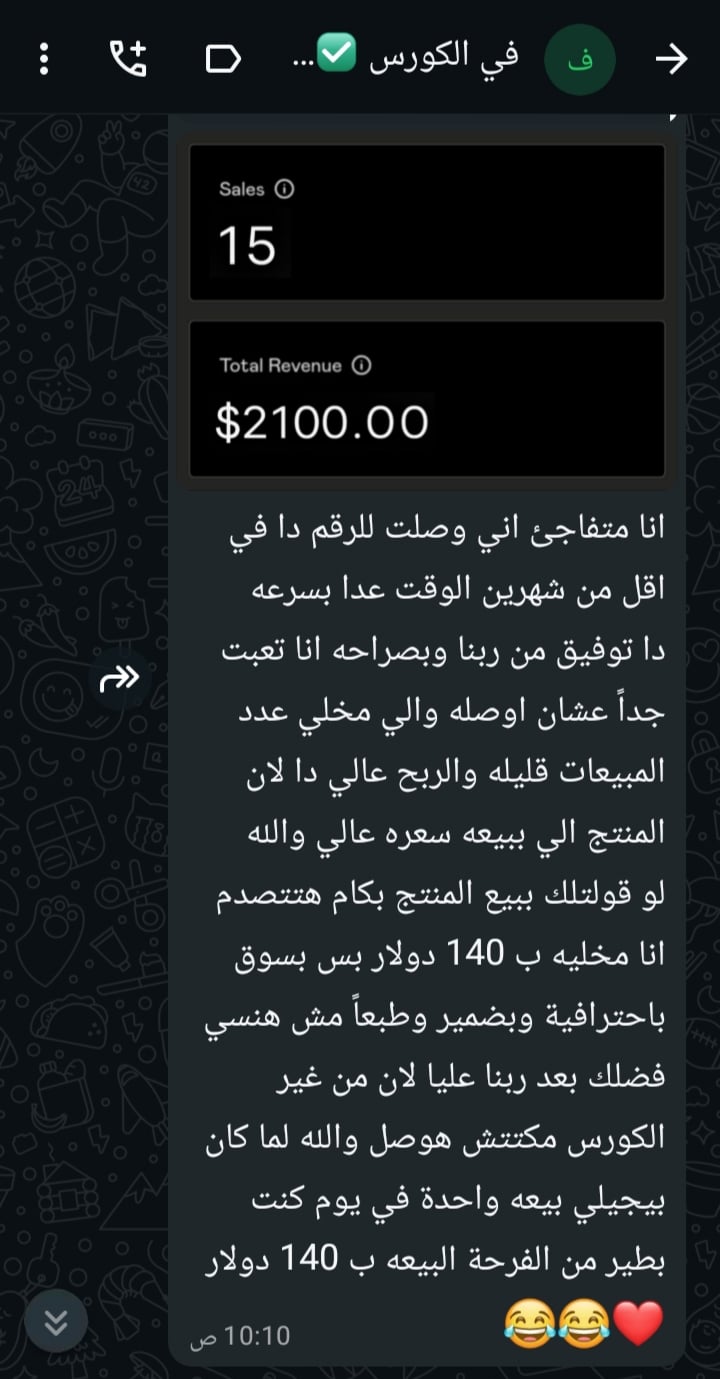Open the chat label tag icon

[x=223, y=59]
